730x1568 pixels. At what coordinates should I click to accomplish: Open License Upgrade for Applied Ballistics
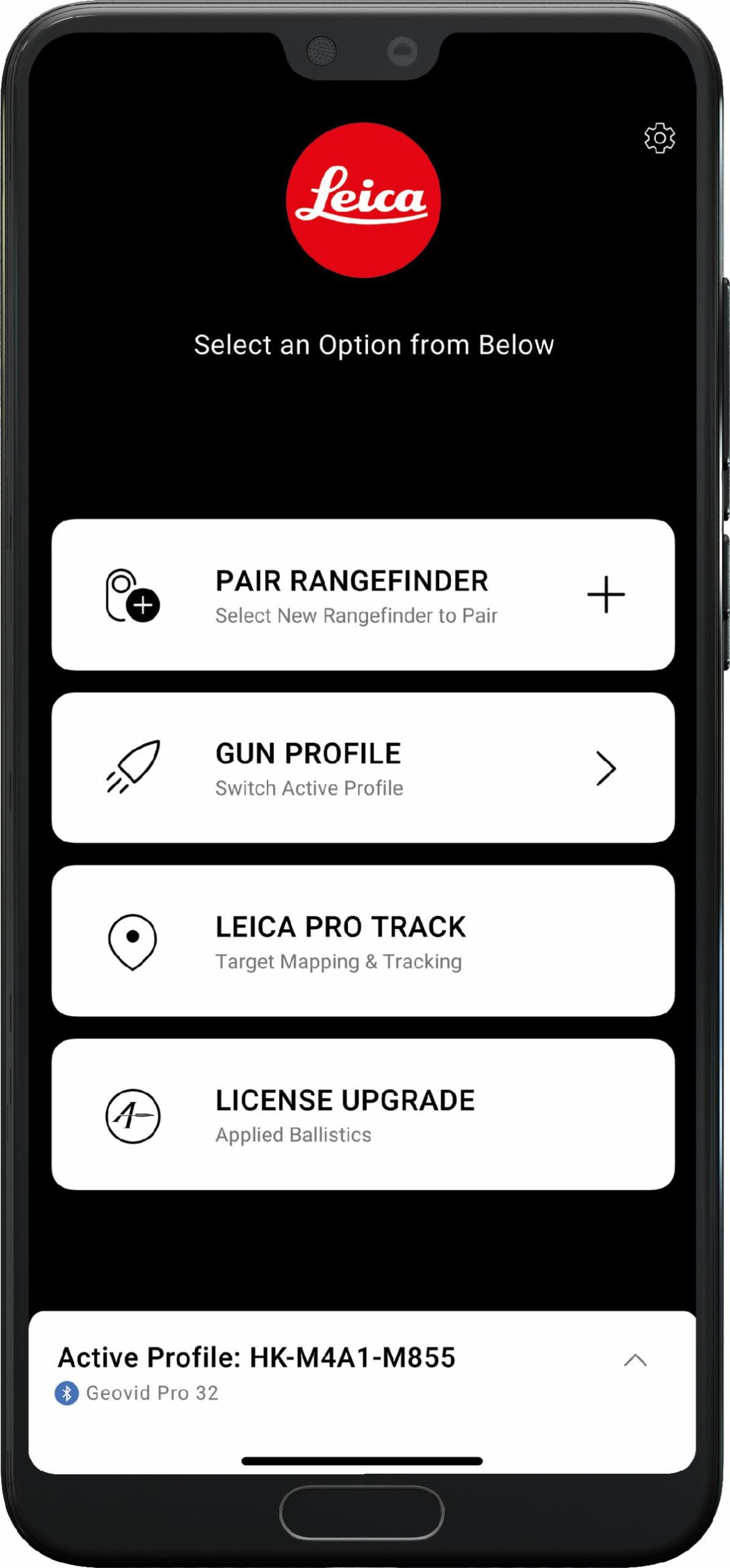363,1115
